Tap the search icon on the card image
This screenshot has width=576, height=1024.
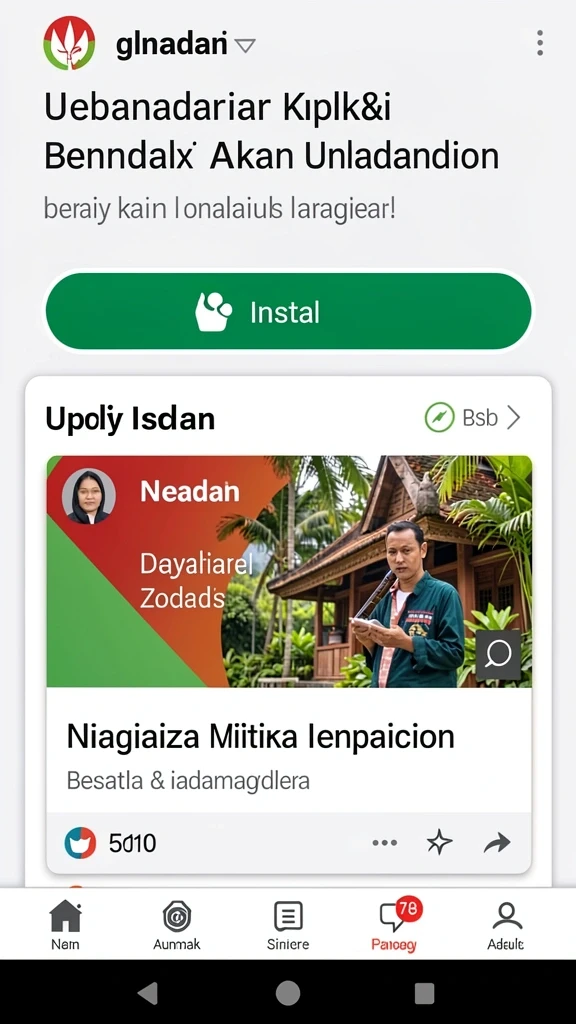point(498,655)
